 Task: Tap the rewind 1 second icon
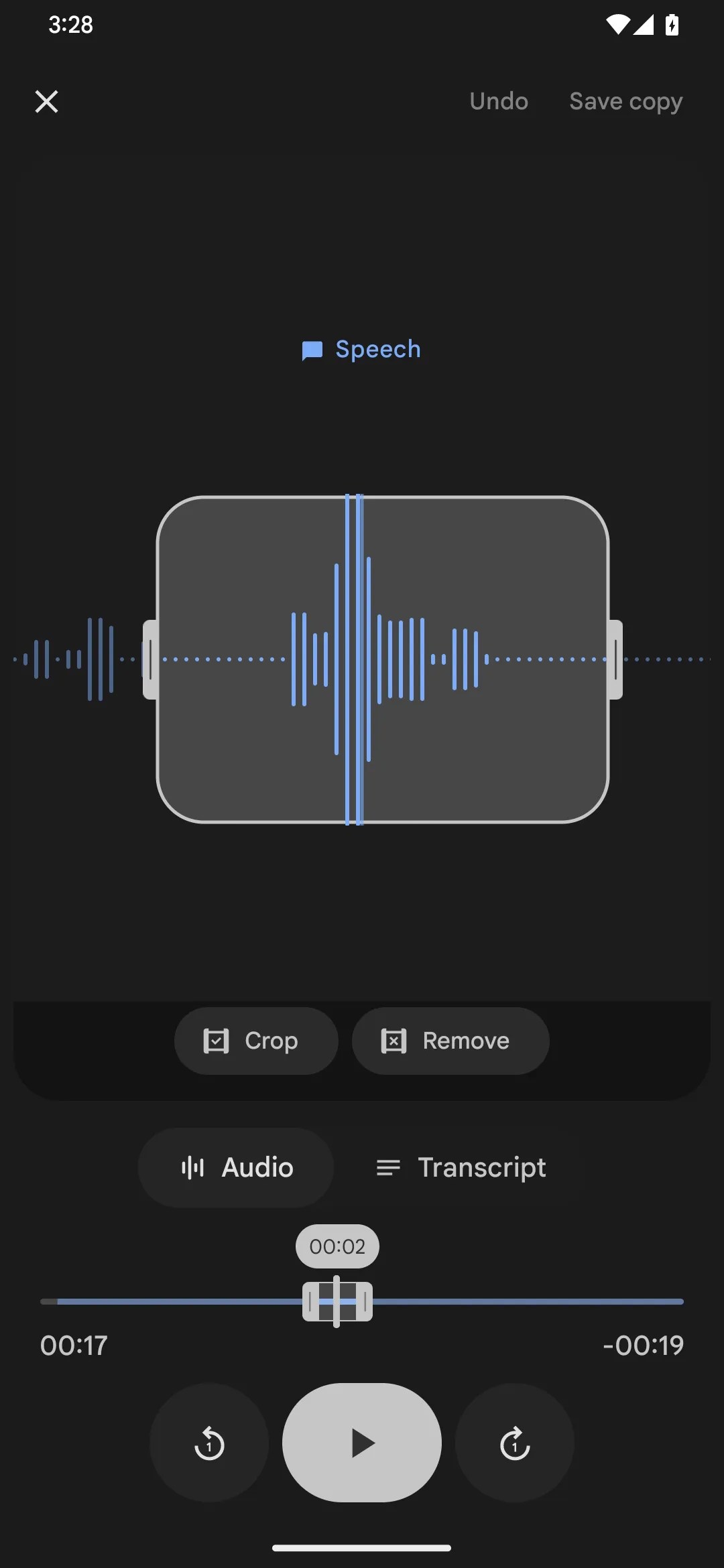pyautogui.click(x=208, y=1443)
